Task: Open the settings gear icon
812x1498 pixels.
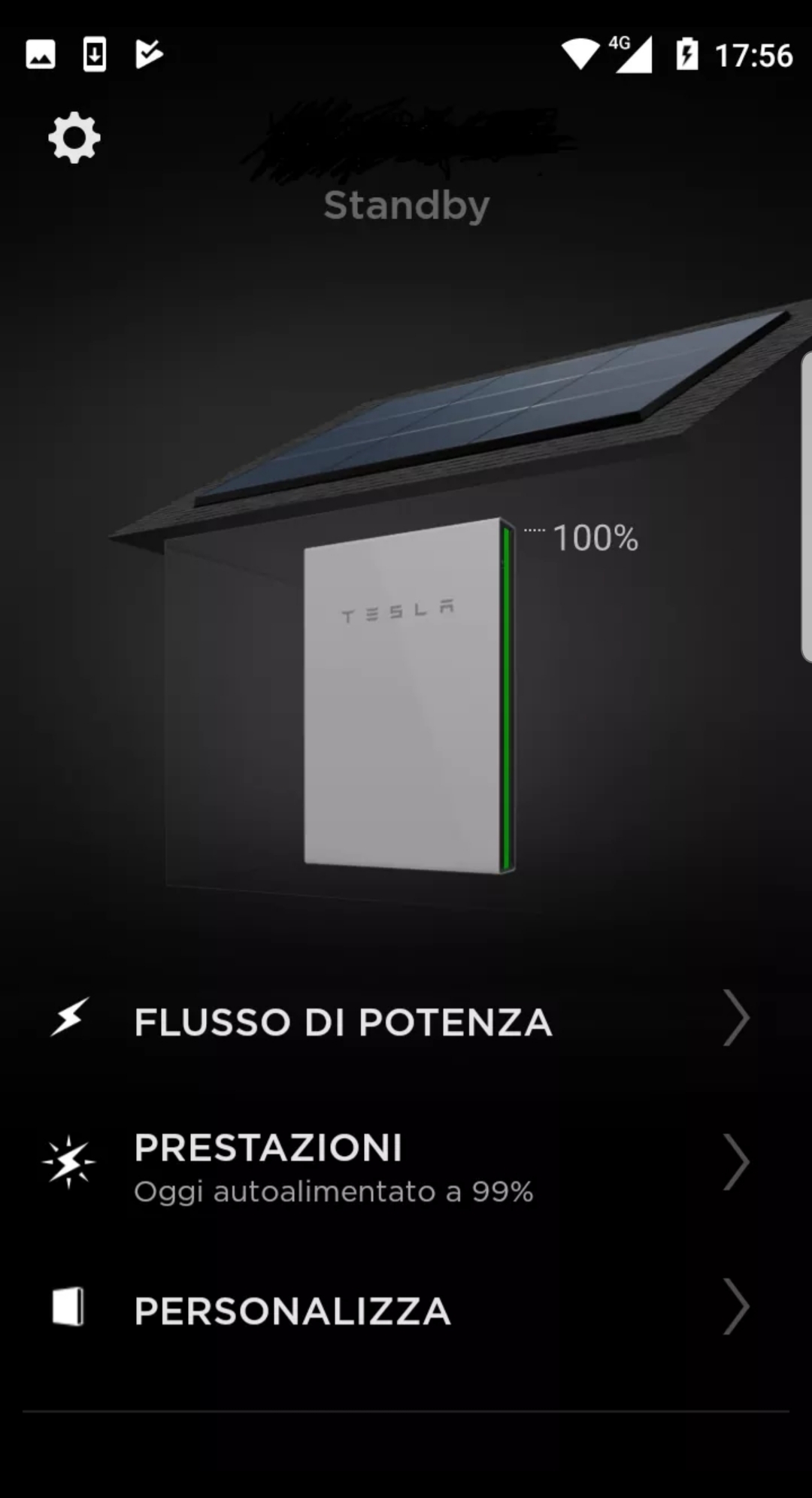Action: point(74,138)
